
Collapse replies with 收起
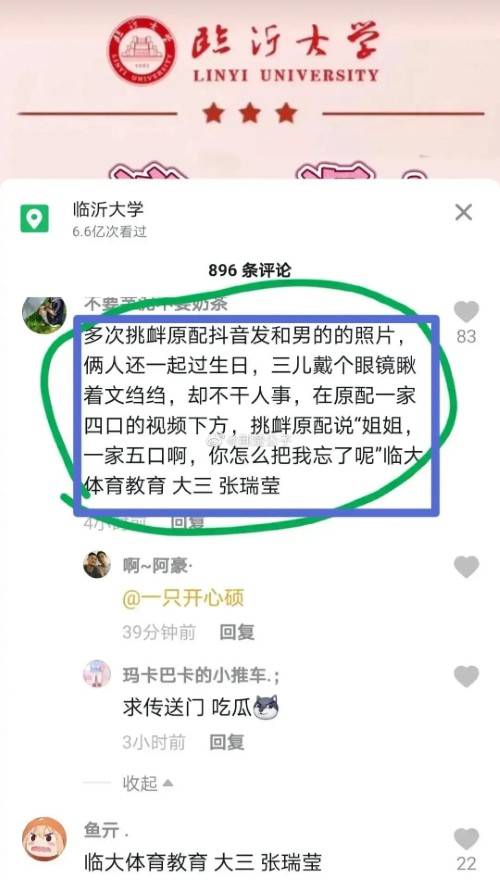(x=148, y=783)
